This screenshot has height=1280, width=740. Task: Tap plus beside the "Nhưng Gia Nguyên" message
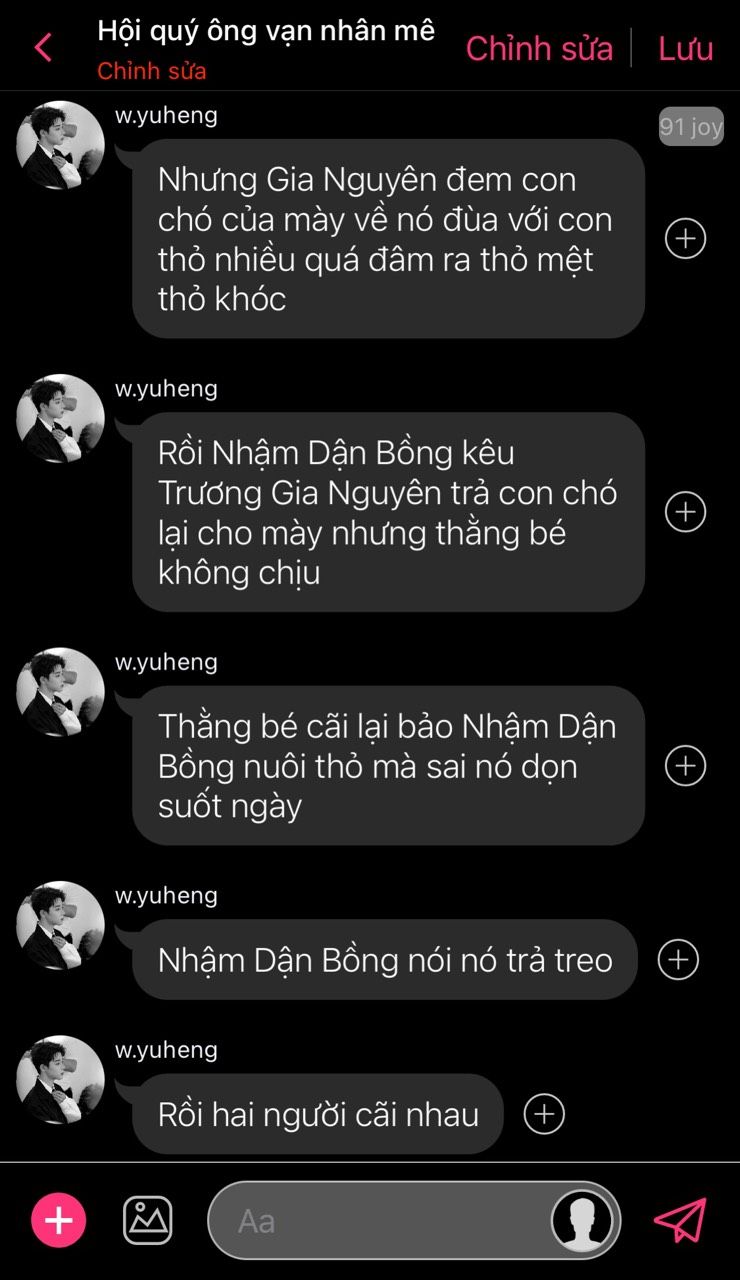click(686, 239)
